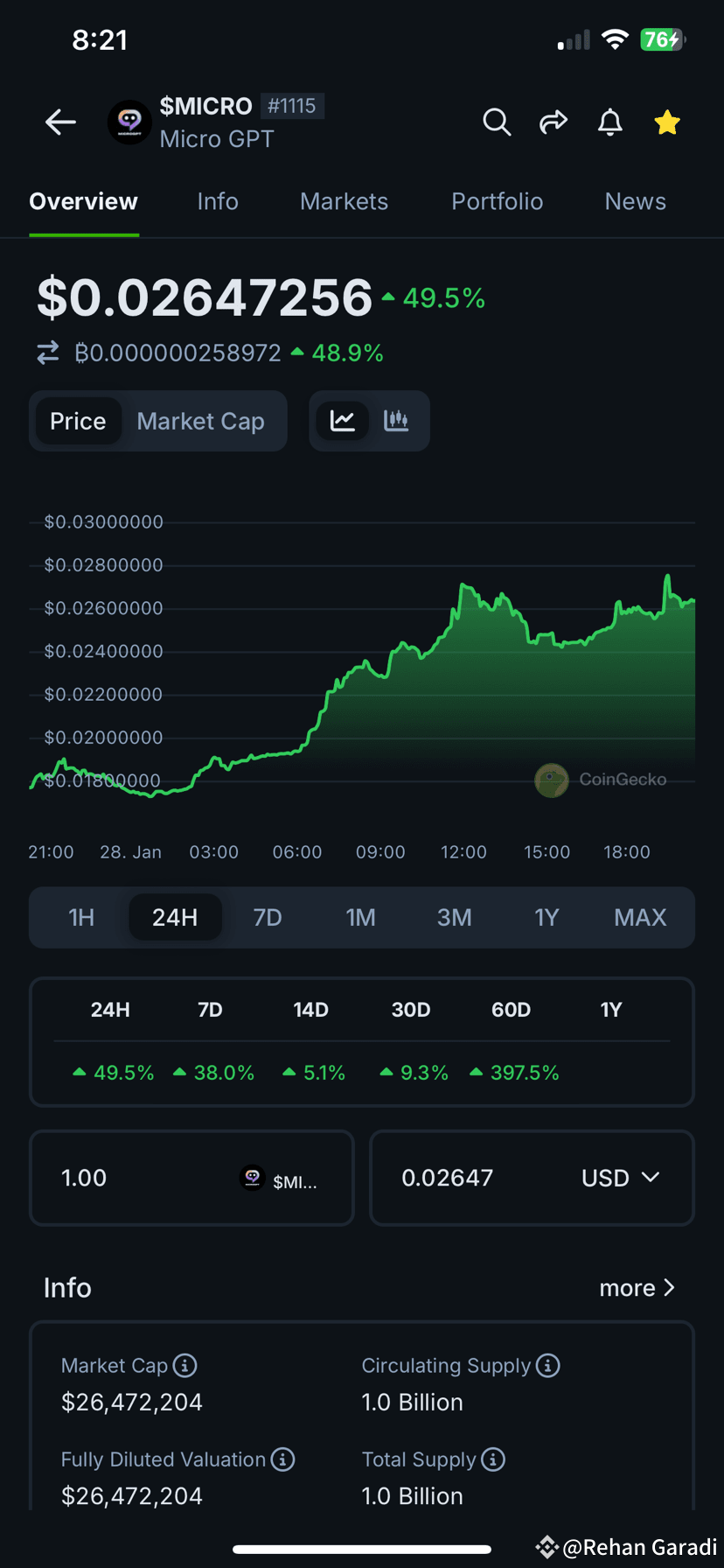Tap the search icon

click(497, 122)
